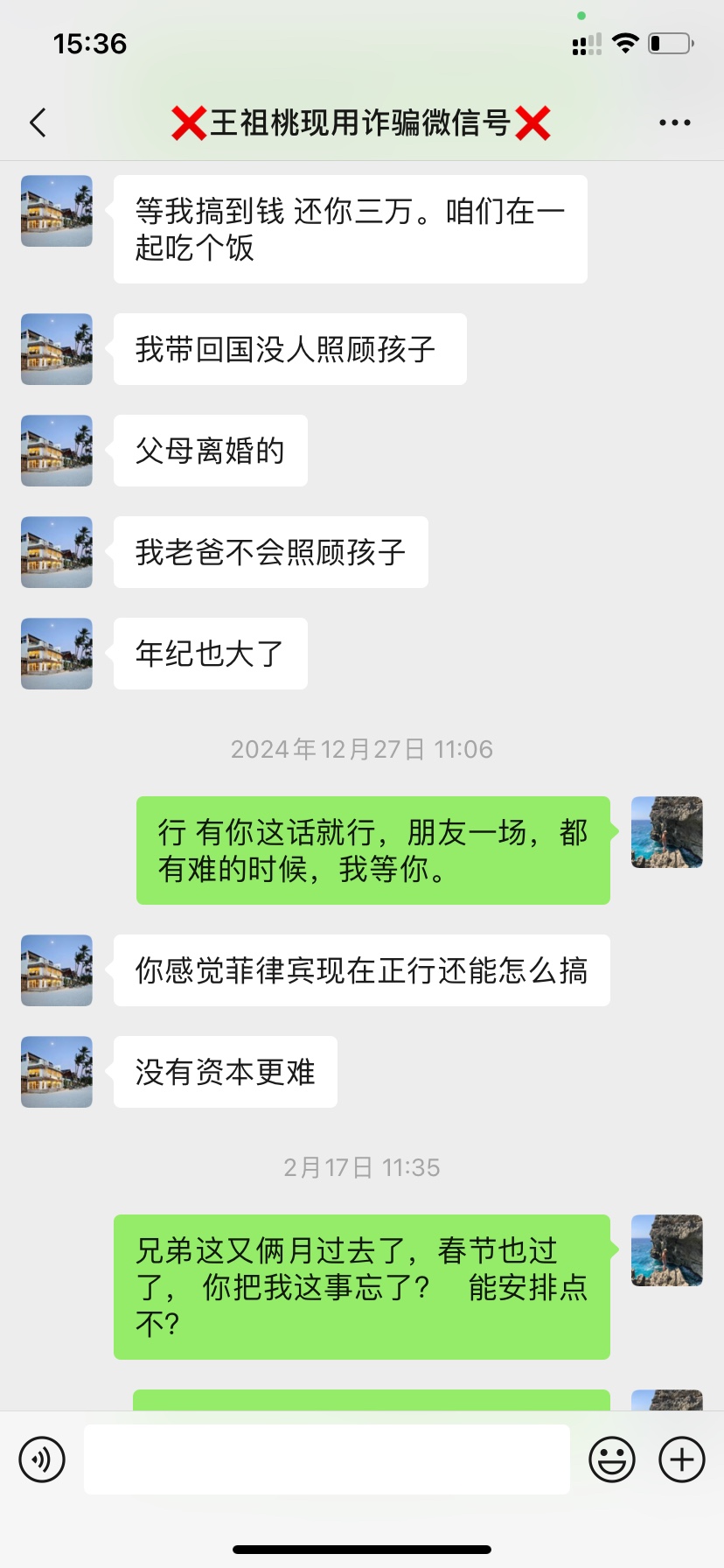Switch to voice message input

pyautogui.click(x=42, y=1459)
